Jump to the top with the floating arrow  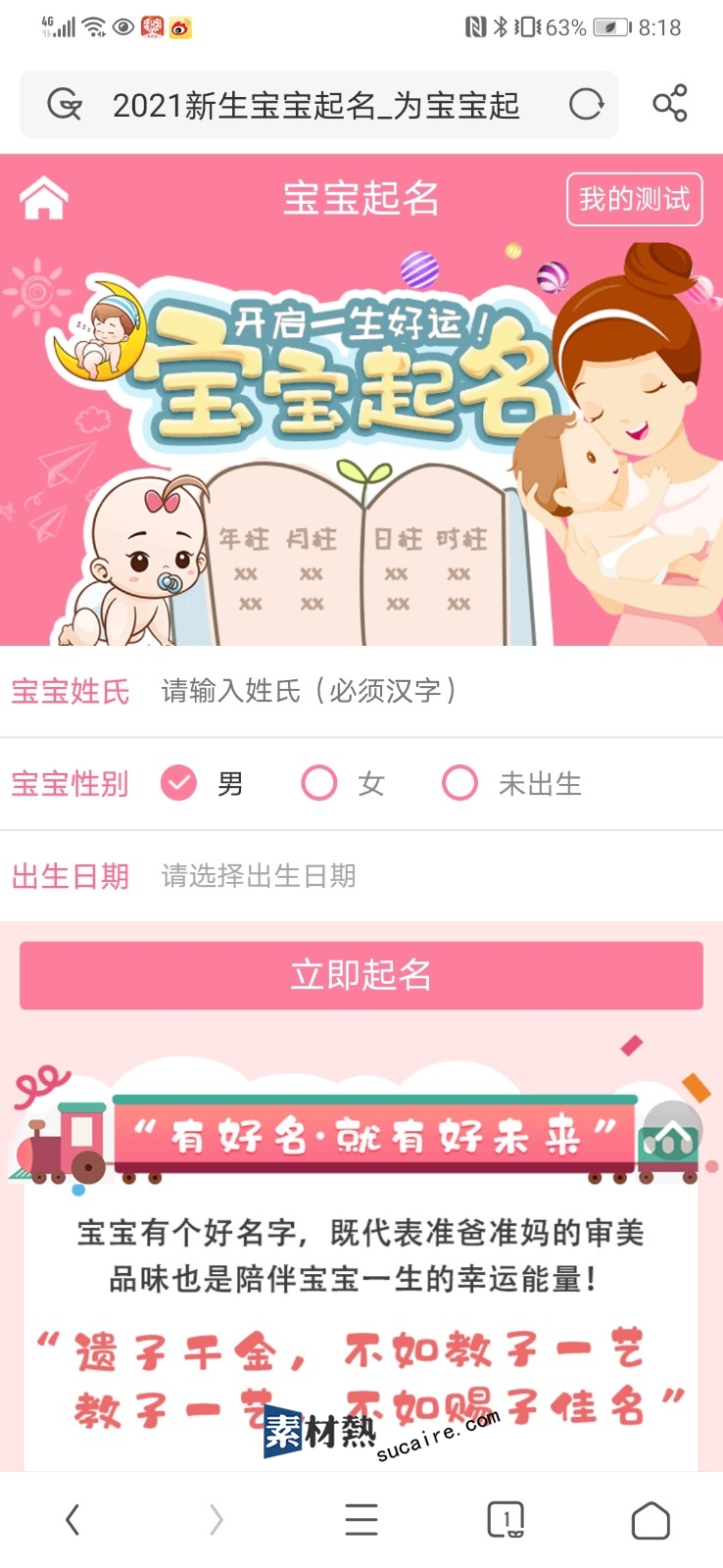[x=672, y=1130]
